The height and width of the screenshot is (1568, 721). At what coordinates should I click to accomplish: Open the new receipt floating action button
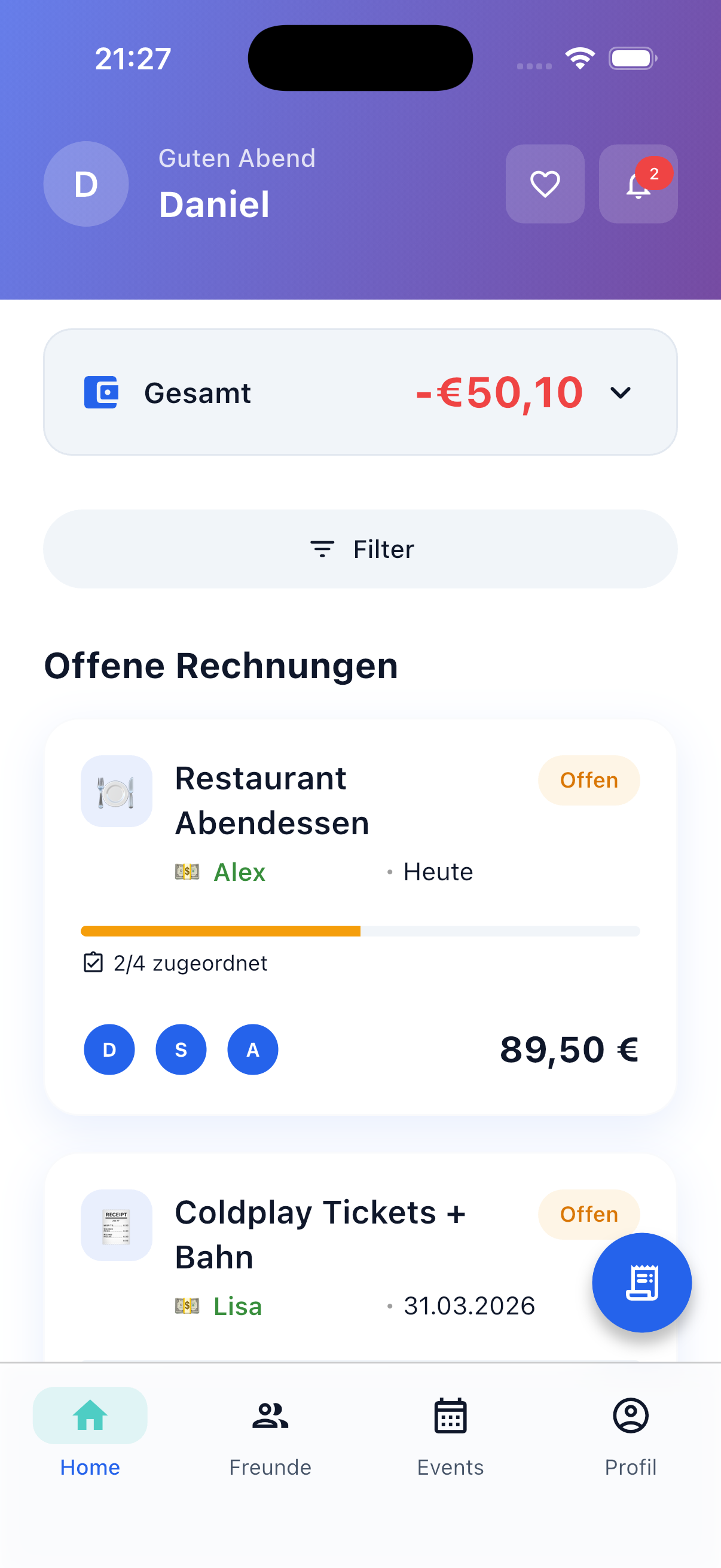tap(641, 1283)
